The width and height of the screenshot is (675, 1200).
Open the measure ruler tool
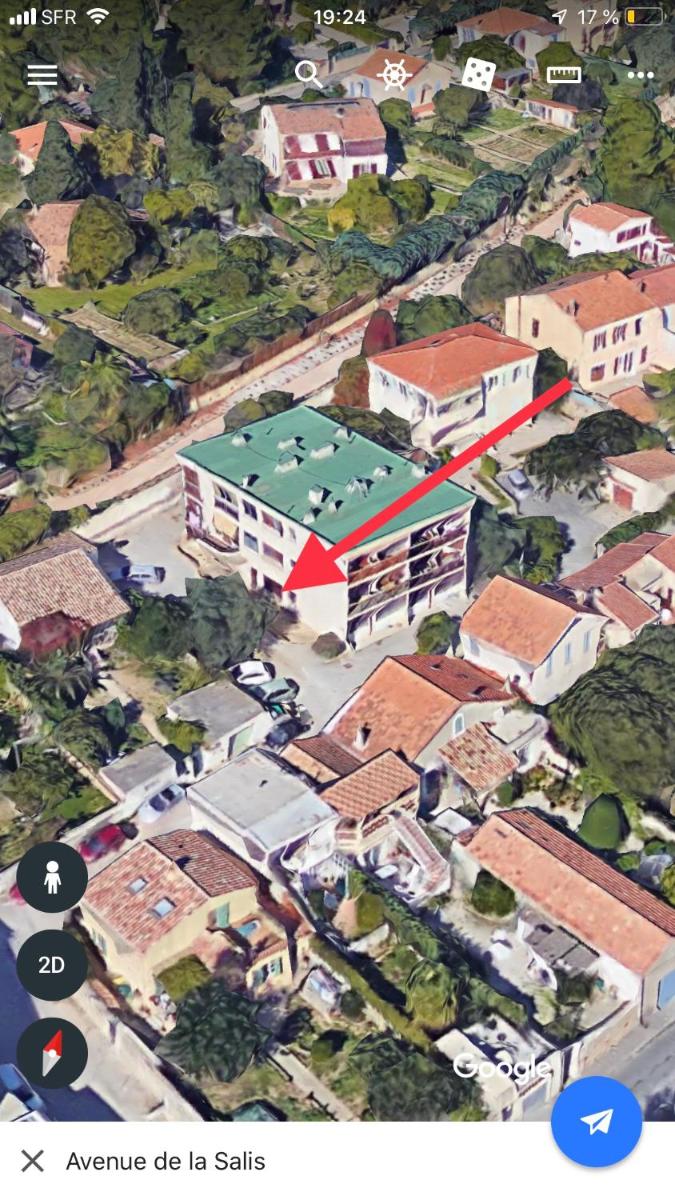[564, 74]
